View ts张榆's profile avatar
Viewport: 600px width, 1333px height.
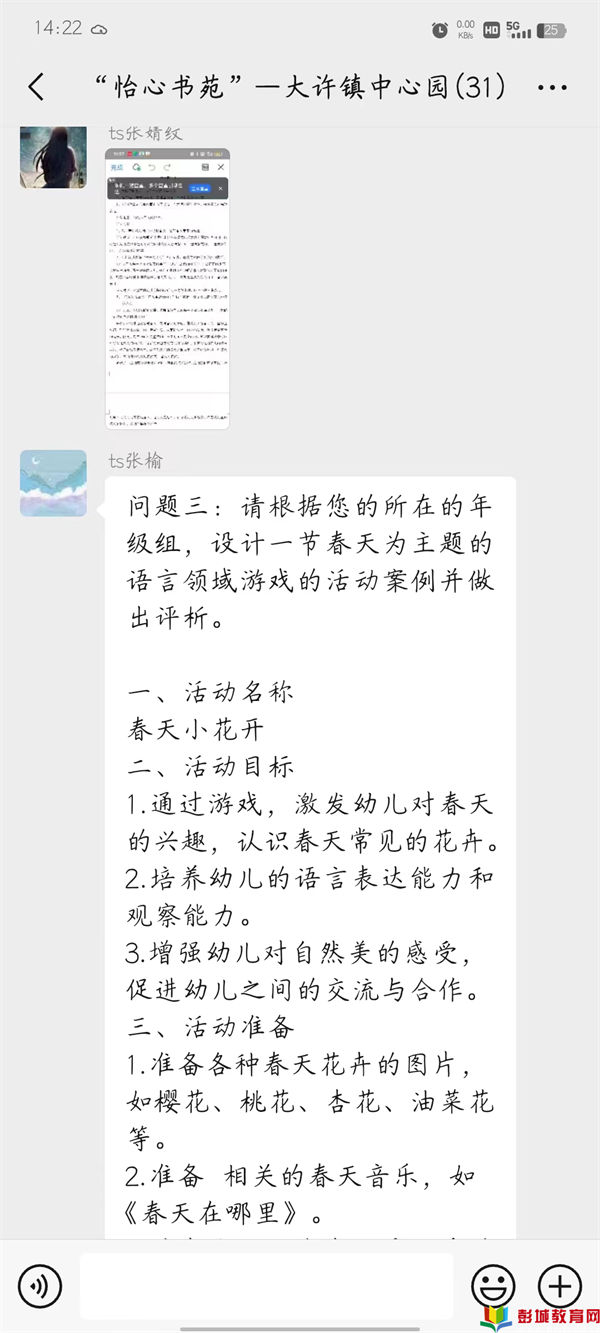click(52, 482)
